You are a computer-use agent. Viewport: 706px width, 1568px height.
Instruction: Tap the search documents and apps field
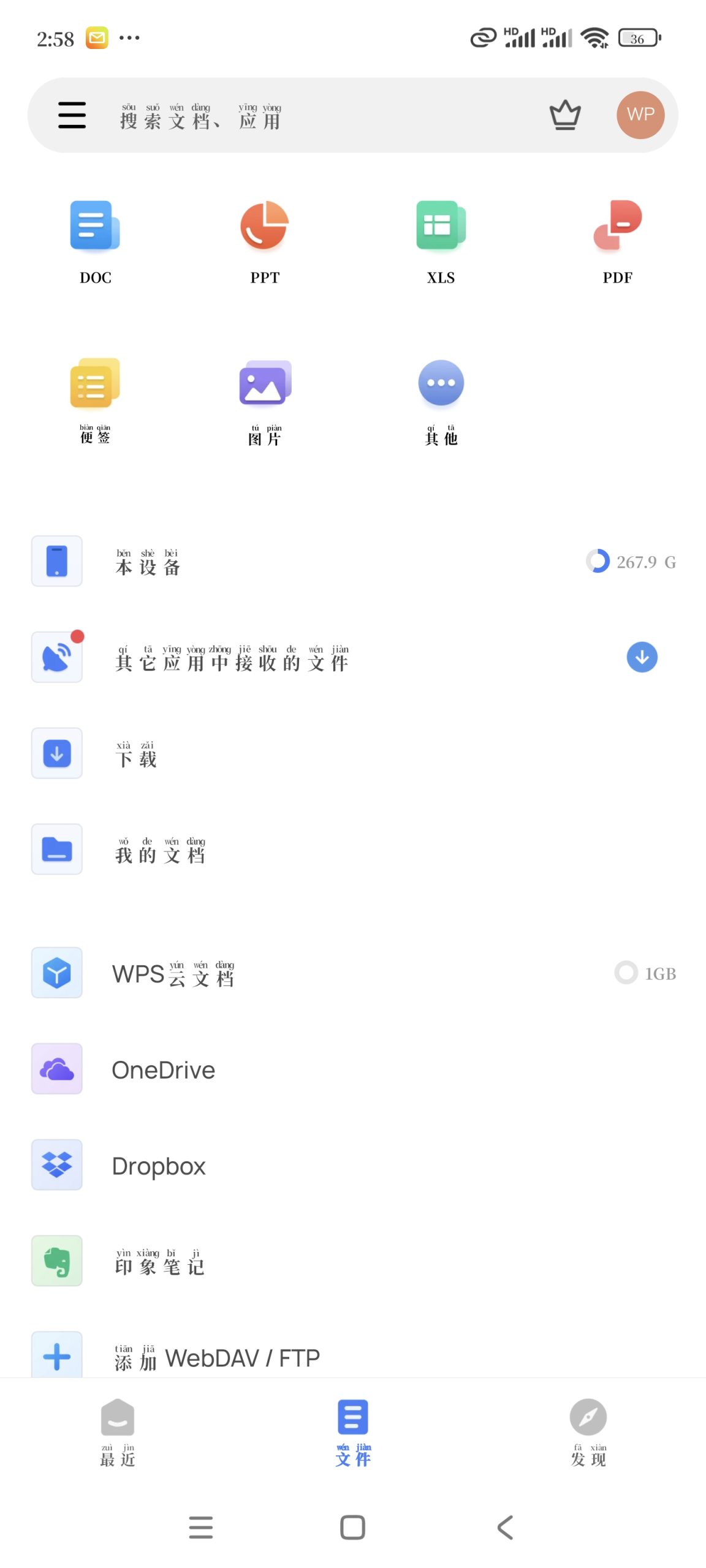[306, 115]
